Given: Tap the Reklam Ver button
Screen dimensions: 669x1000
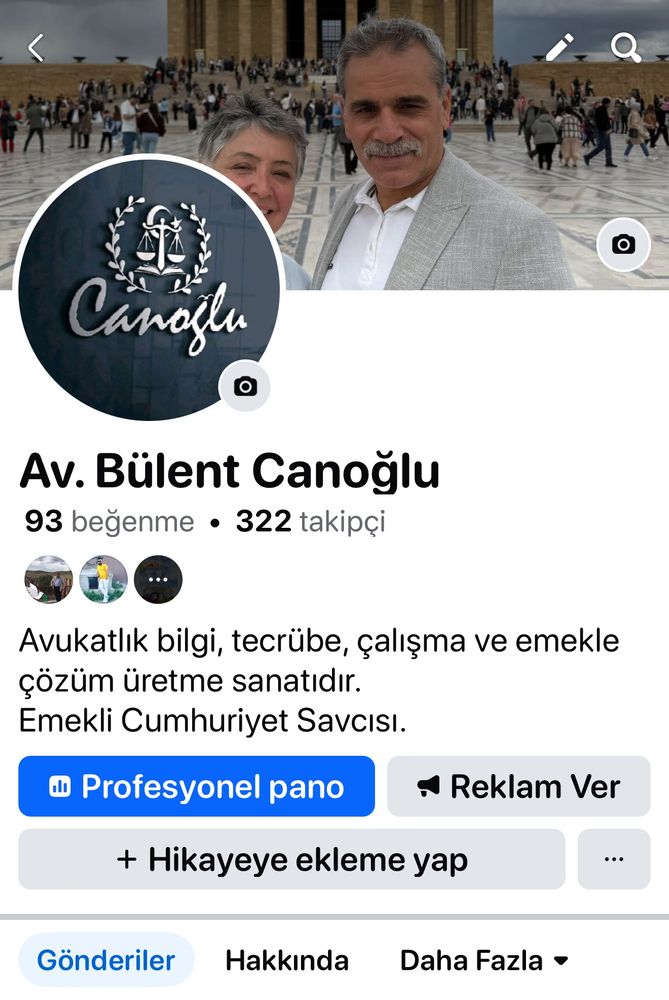Looking at the screenshot, I should coord(518,786).
